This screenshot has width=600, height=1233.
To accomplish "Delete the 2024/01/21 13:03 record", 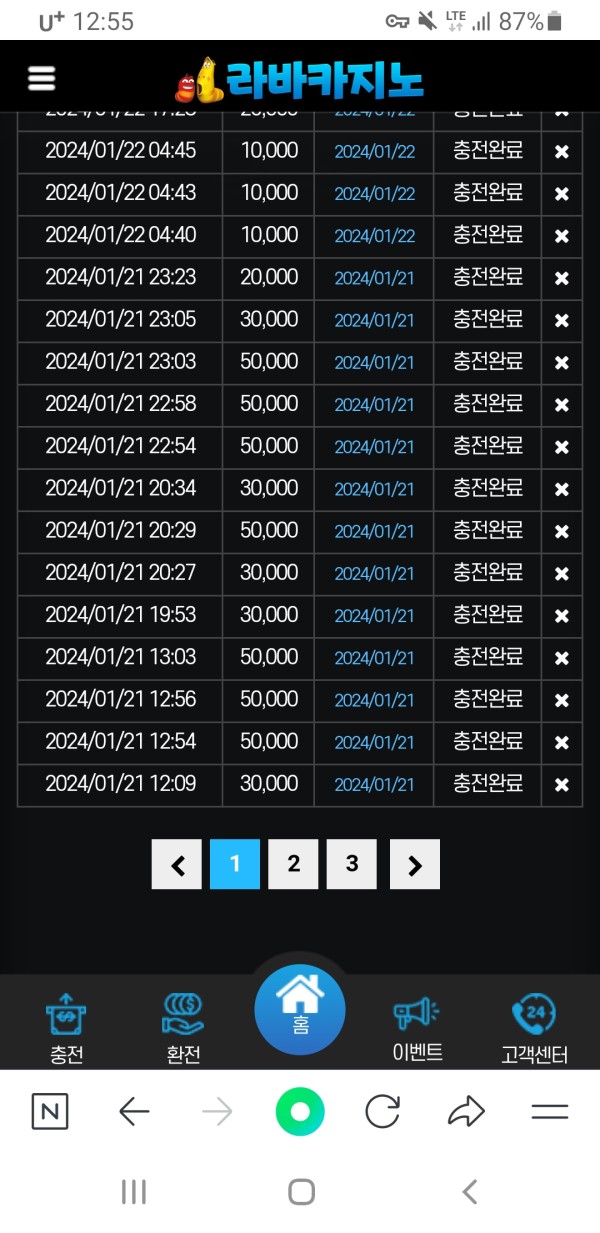I will tap(561, 658).
